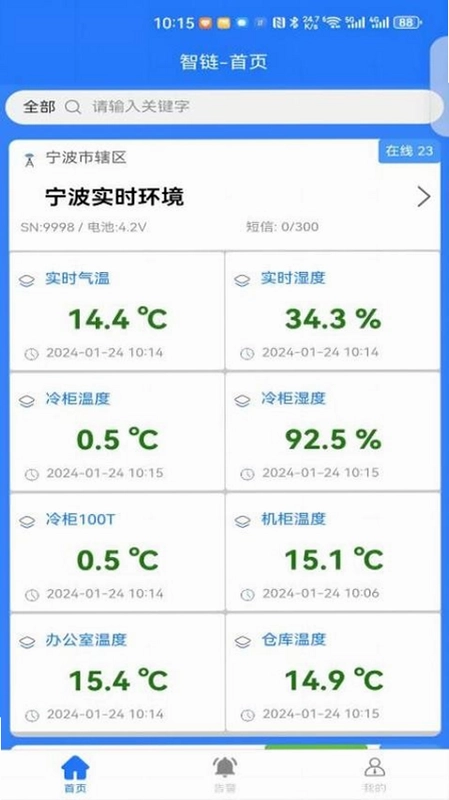This screenshot has height=800, width=449.
Task: Switch to the 告警 alerts tab
Action: point(224,774)
